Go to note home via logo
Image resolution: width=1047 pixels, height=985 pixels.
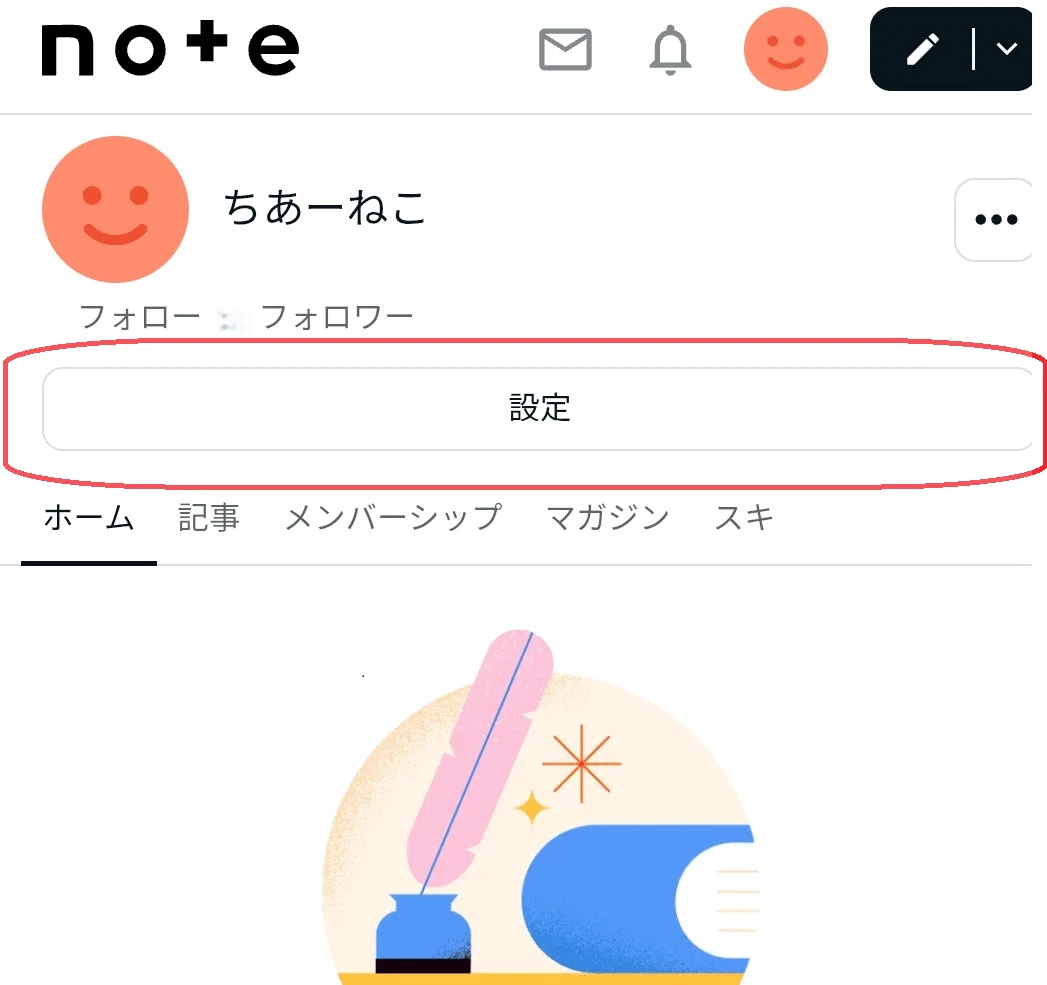point(170,48)
